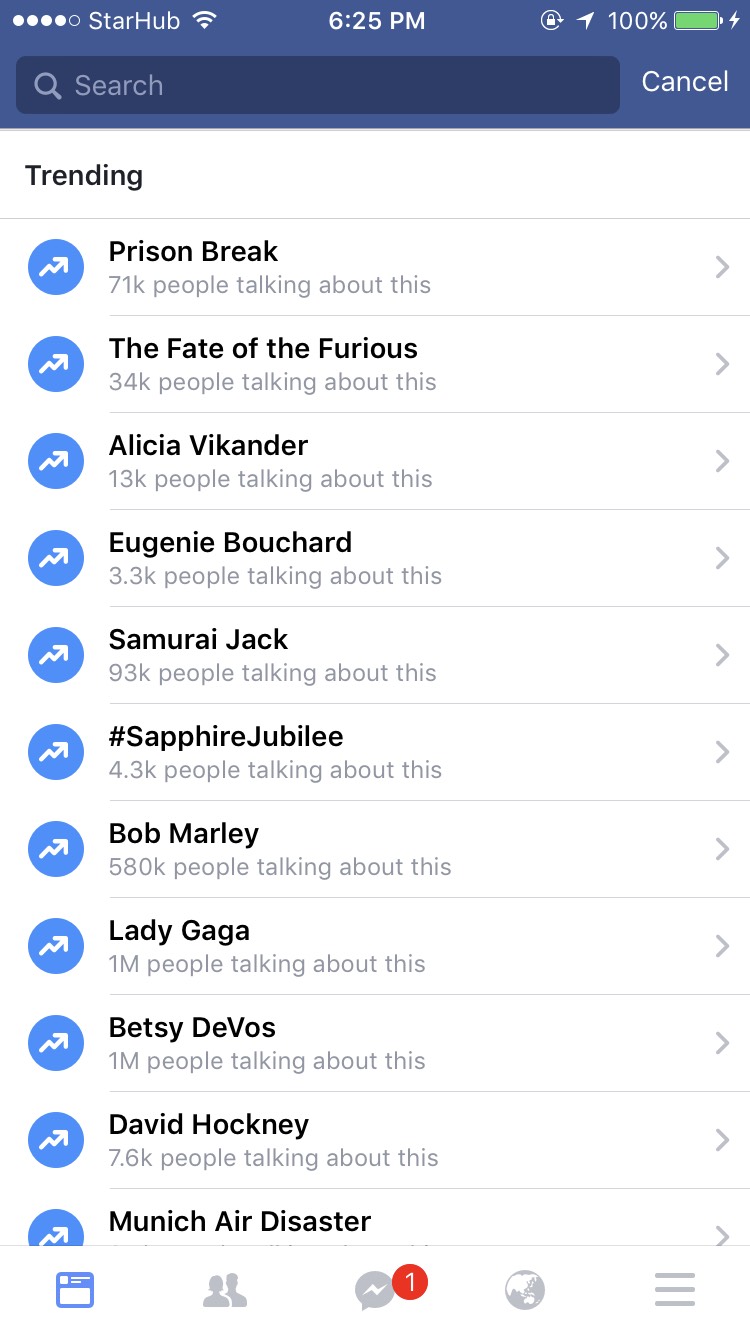Switch to the Friend Requests tab
This screenshot has height=1334, width=750.
point(225,1290)
